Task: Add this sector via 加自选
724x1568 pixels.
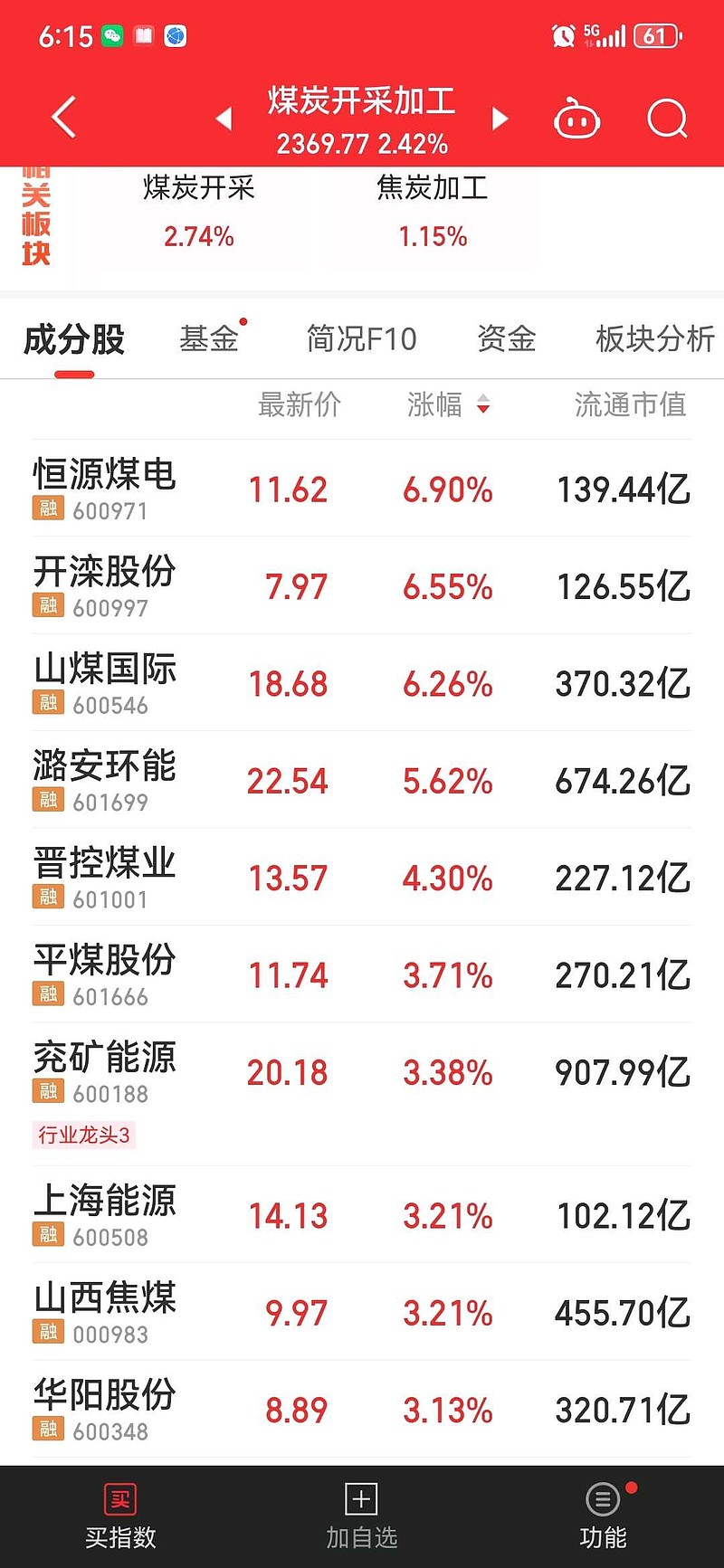Action: tap(361, 1517)
